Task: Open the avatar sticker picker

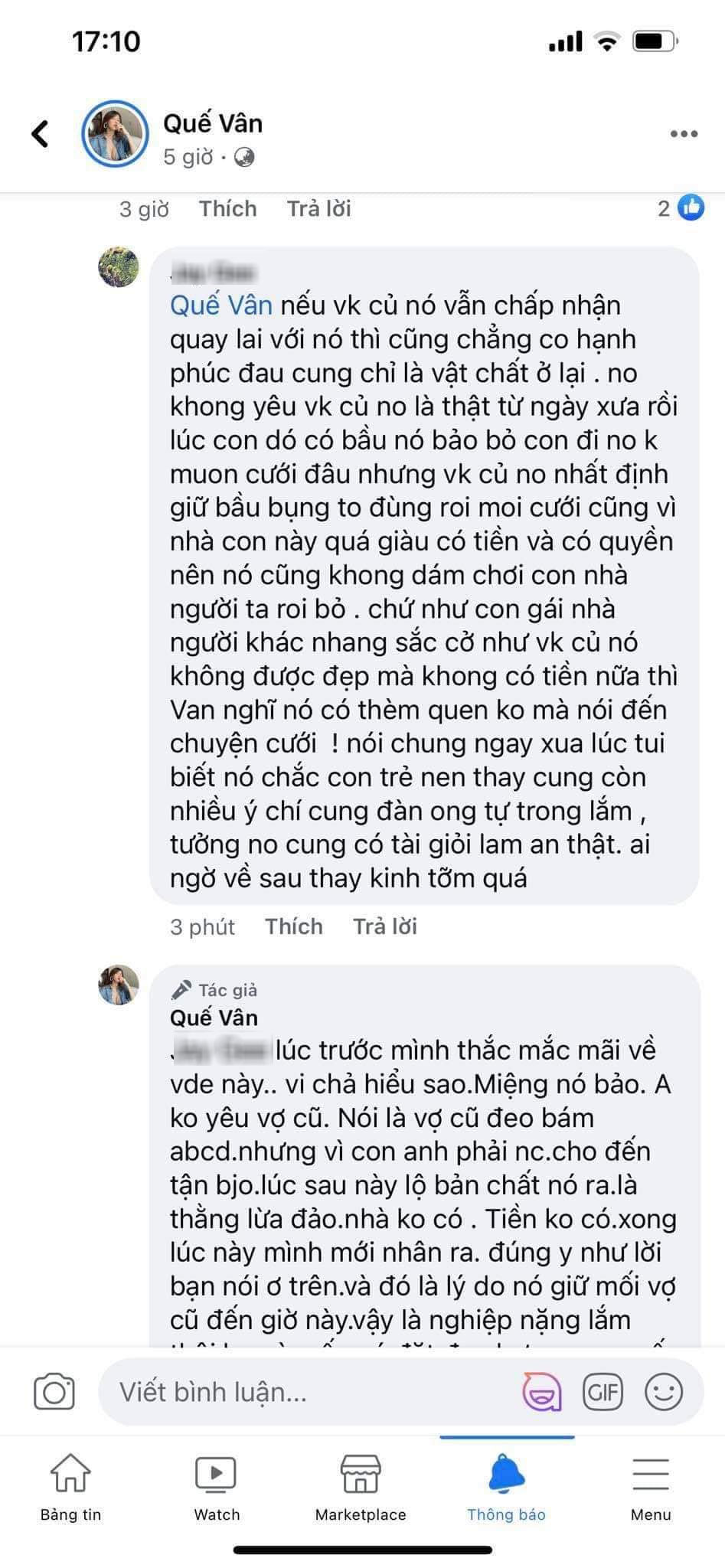Action: tap(541, 1392)
